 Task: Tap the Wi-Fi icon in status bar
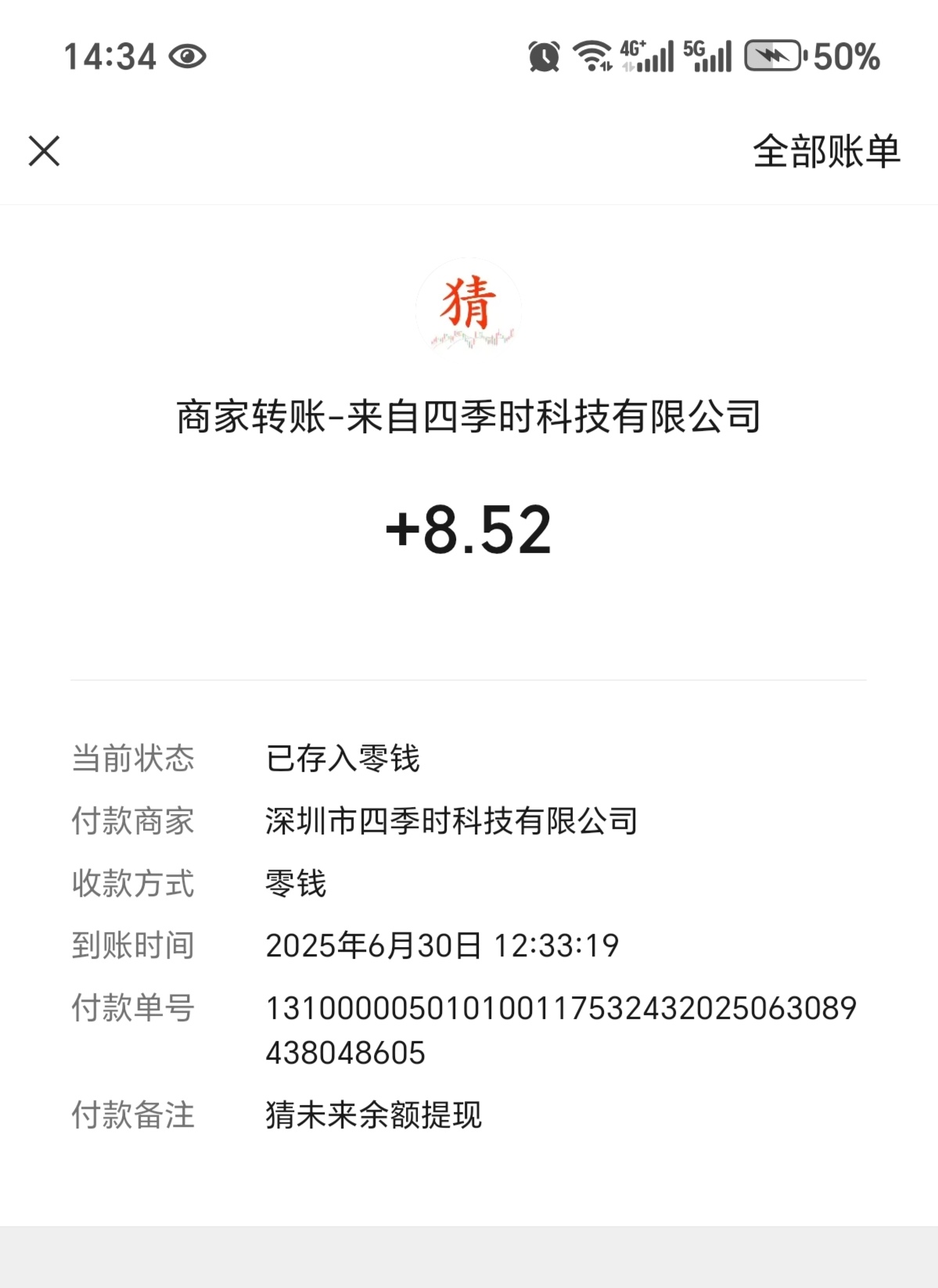coord(592,55)
